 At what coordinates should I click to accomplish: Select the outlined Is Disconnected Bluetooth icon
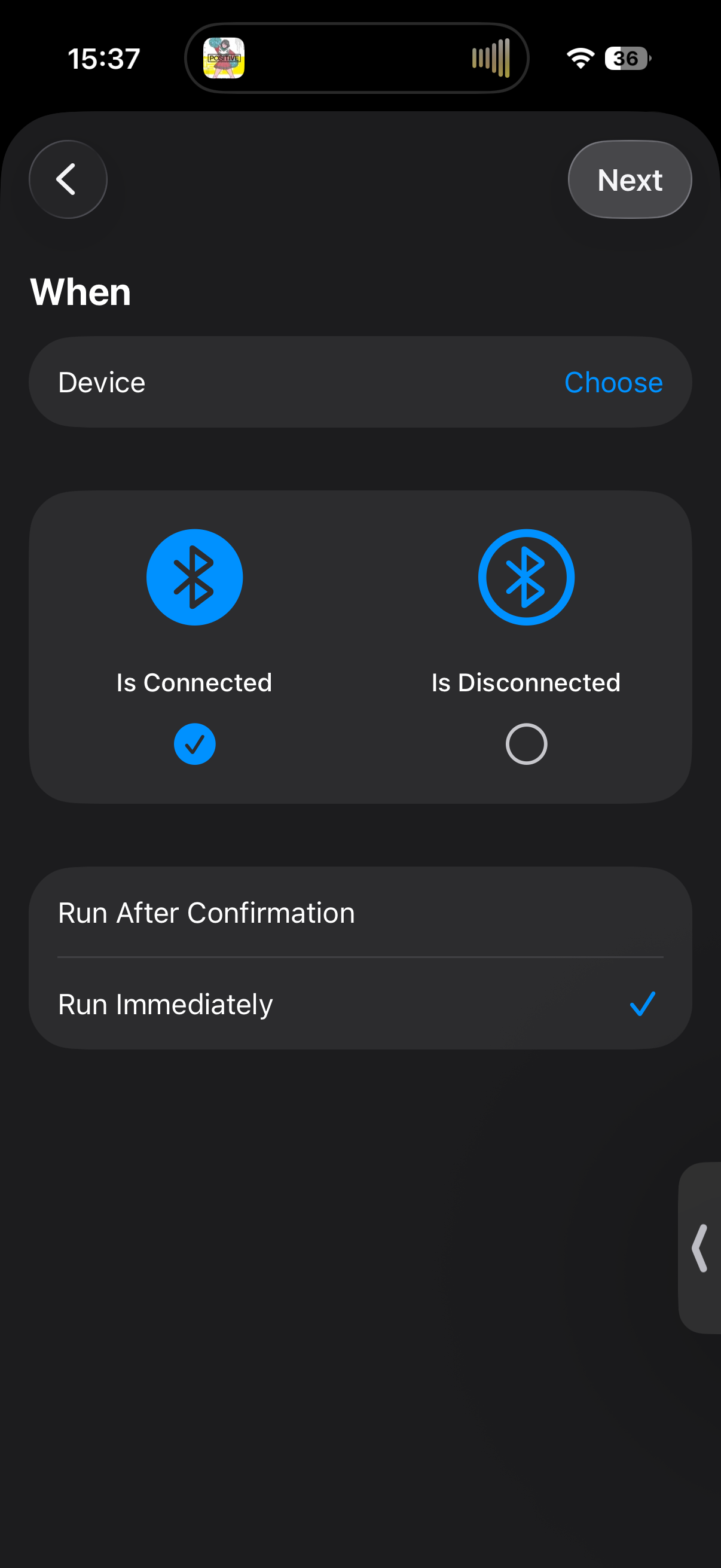526,576
